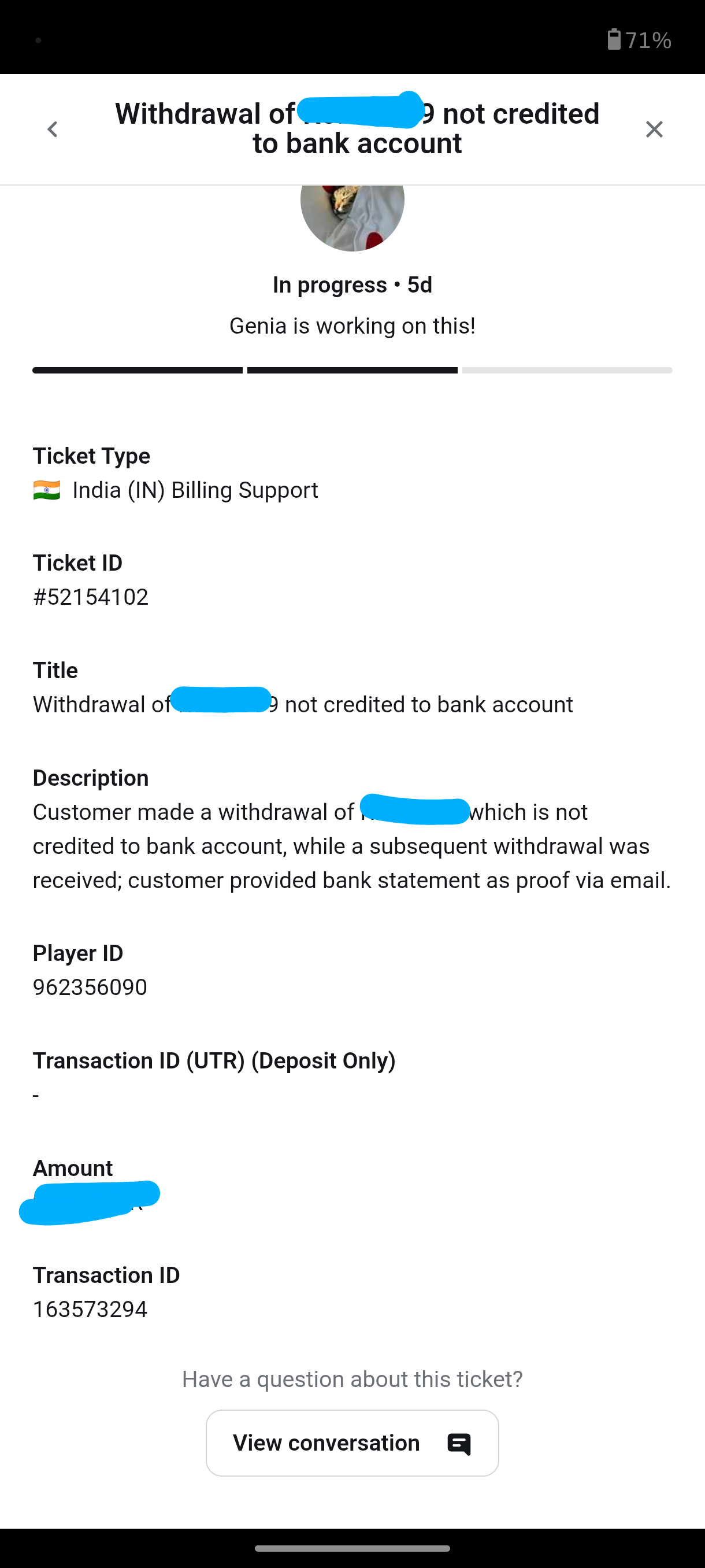The width and height of the screenshot is (705, 1568).
Task: Go back using the header arrow
Action: [53, 129]
